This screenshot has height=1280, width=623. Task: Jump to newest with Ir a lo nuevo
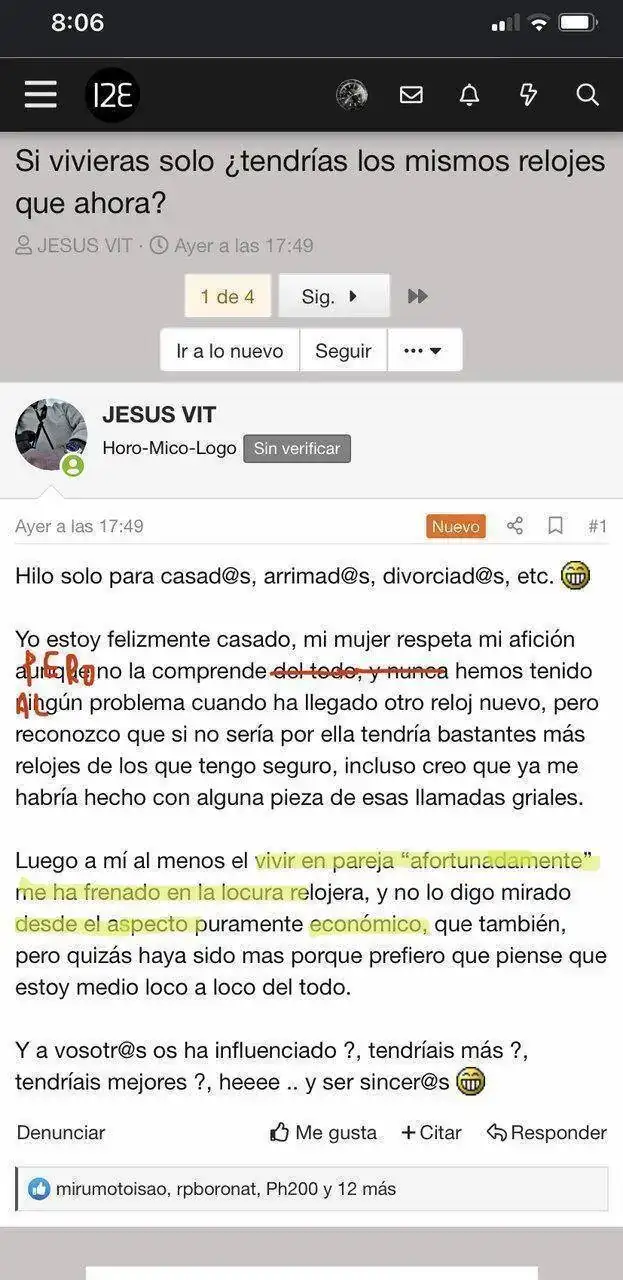click(230, 351)
